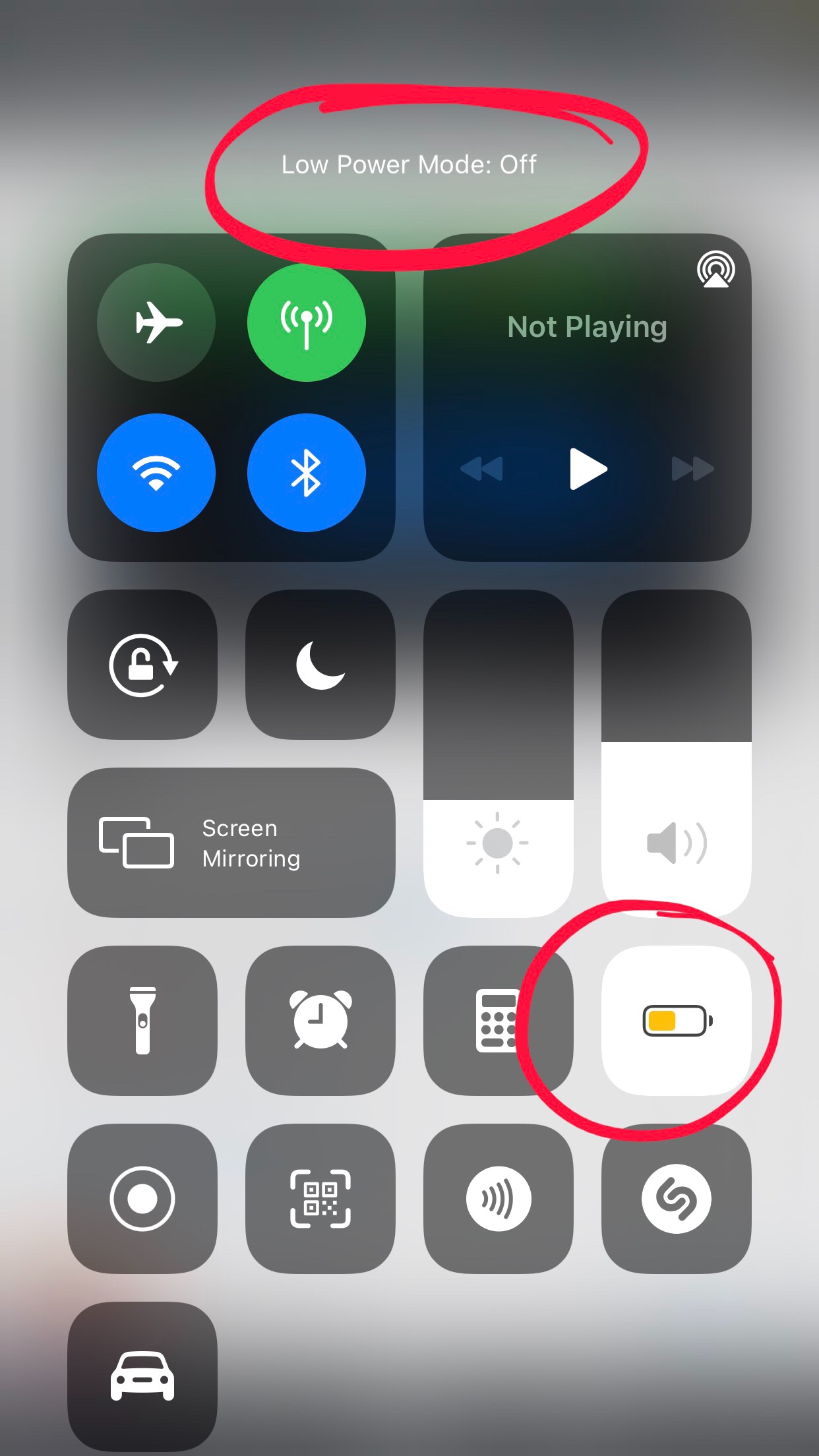The height and width of the screenshot is (1456, 819).
Task: Turn on the flashlight
Action: coord(142,1021)
